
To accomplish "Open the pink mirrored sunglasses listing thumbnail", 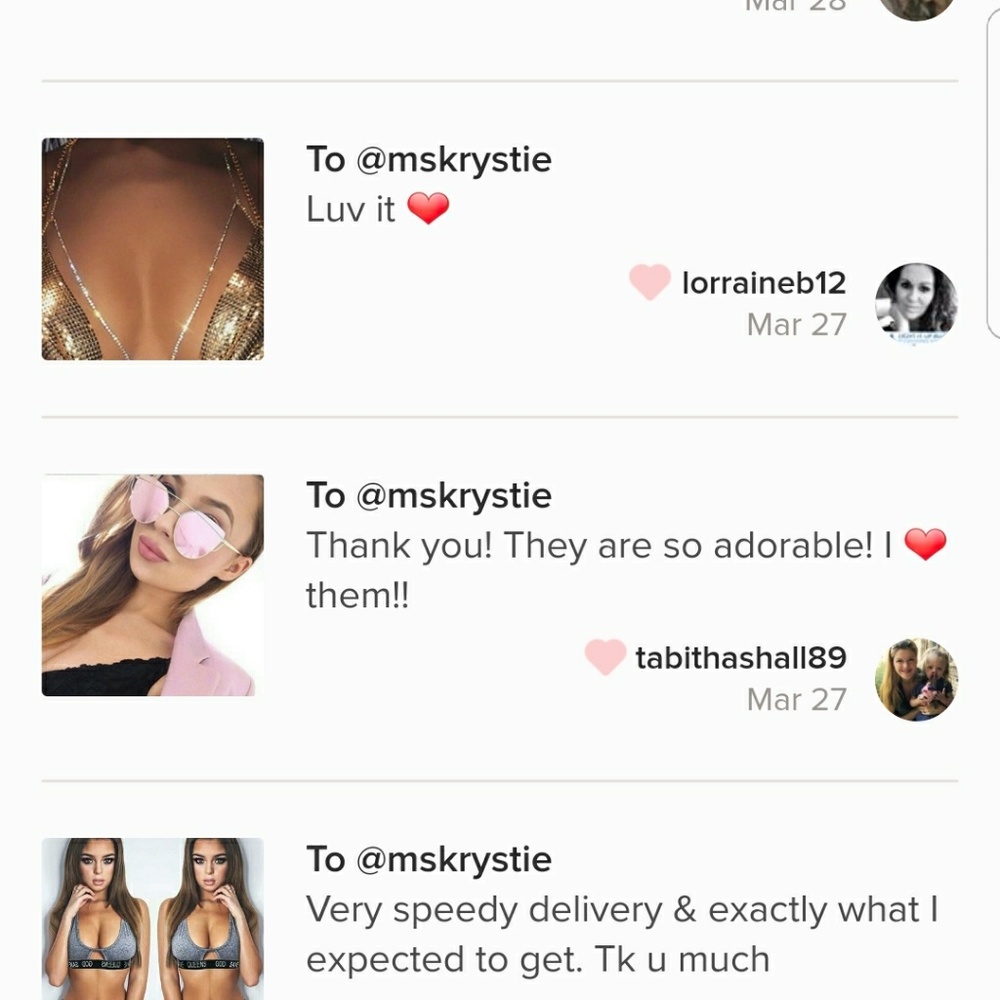I will (x=152, y=585).
